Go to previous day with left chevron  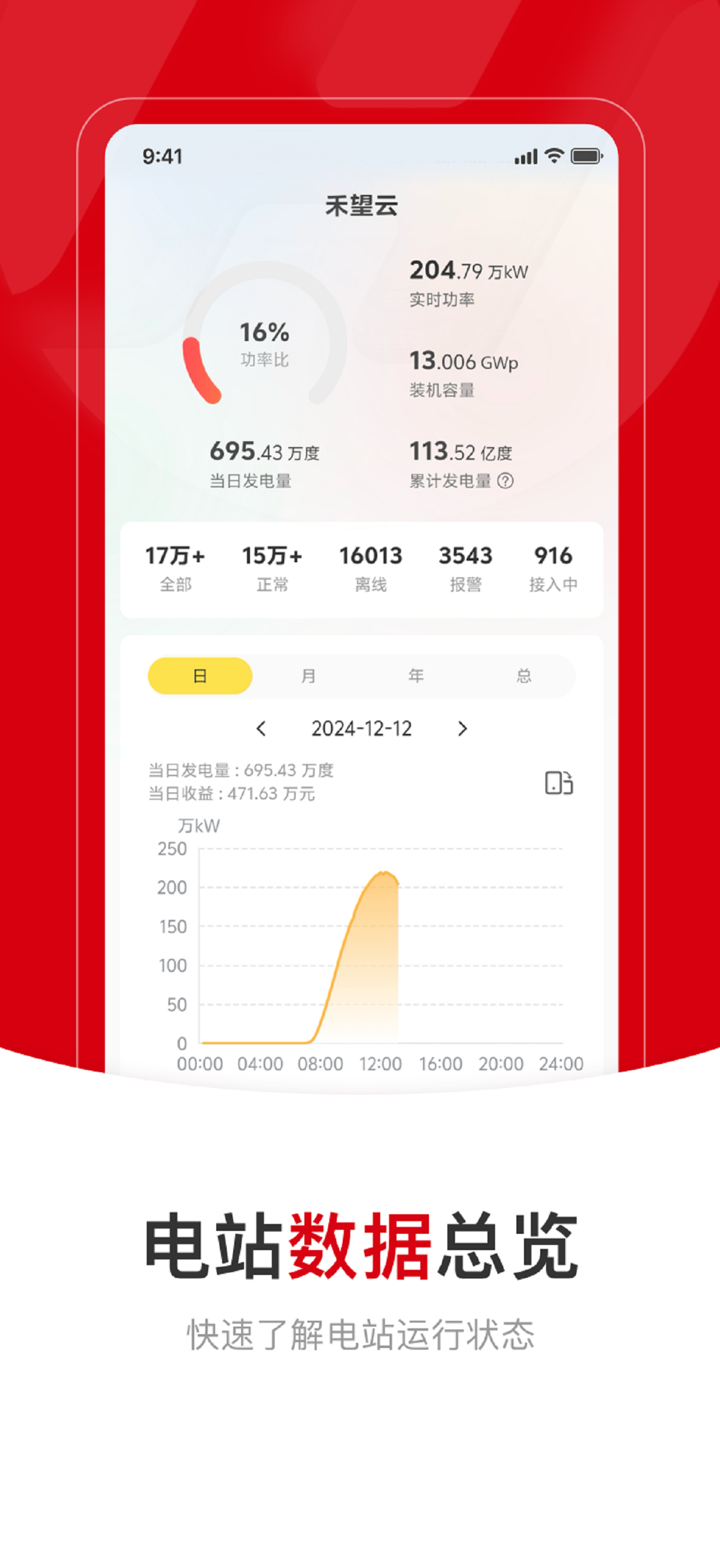[263, 728]
